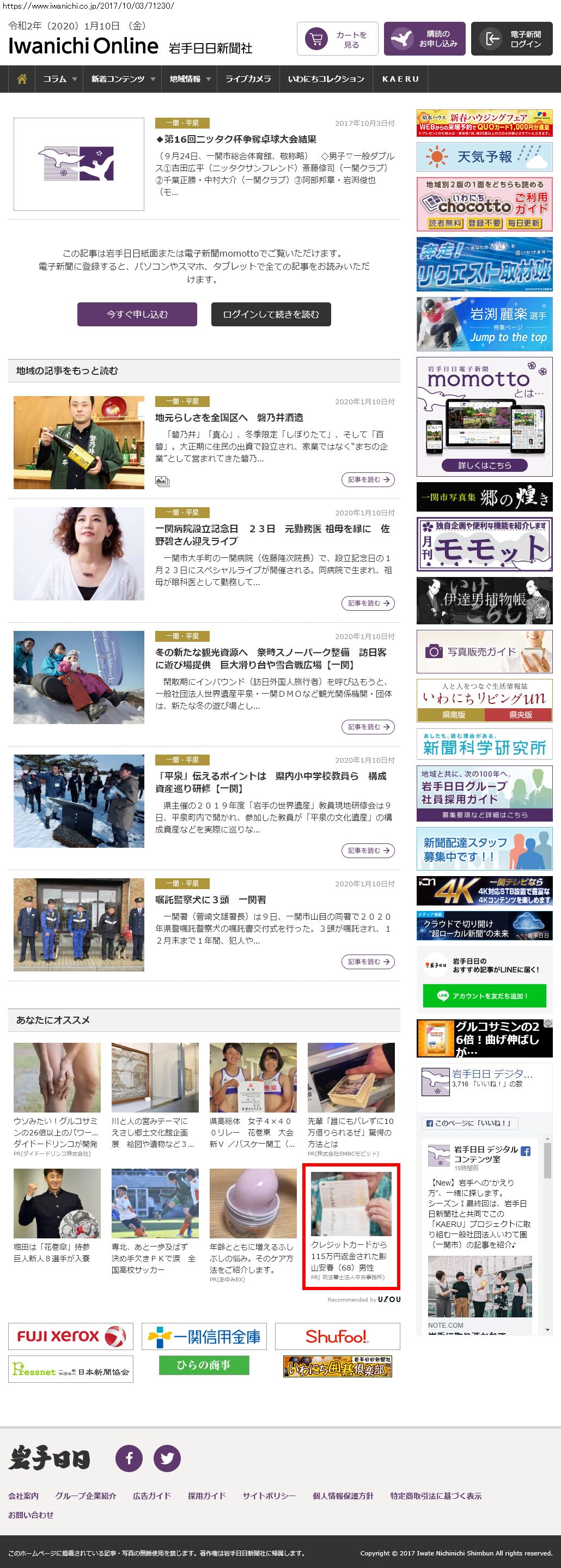The image size is (561, 1568).
Task: Open the 天気予報 weather banner
Action: coord(484,157)
